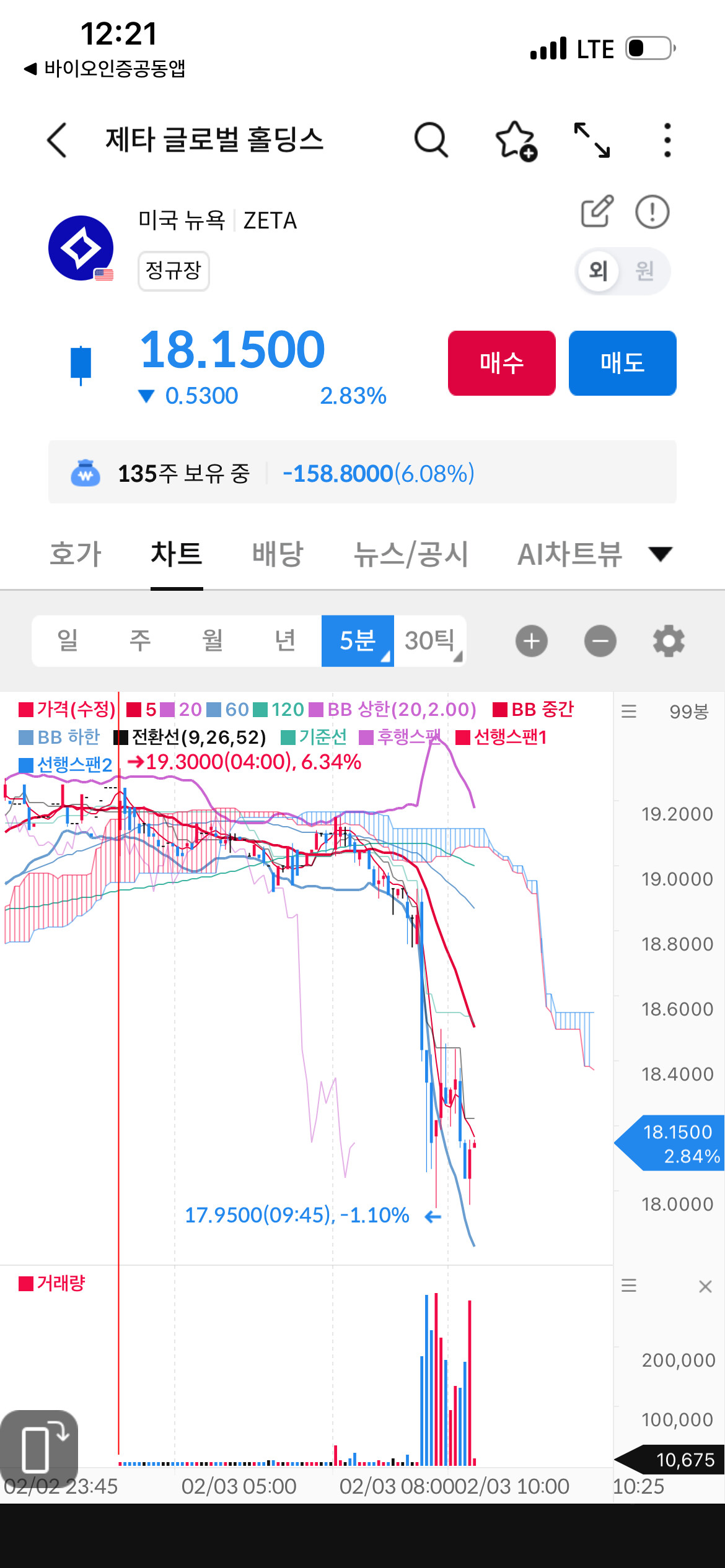Viewport: 725px width, 1568px height.
Task: Select the 일 daily chart period
Action: click(x=68, y=640)
